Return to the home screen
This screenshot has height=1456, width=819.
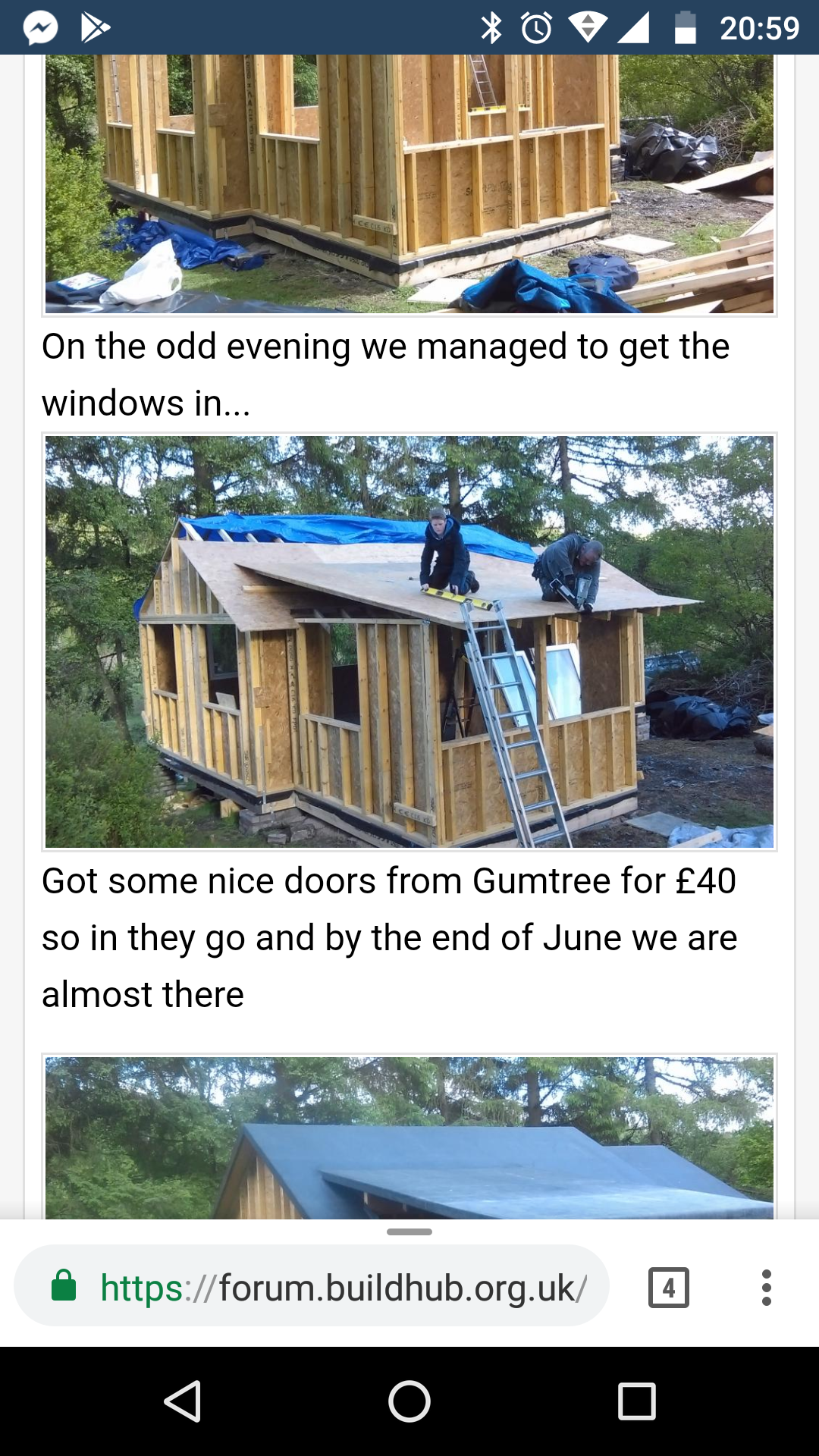tap(409, 1401)
